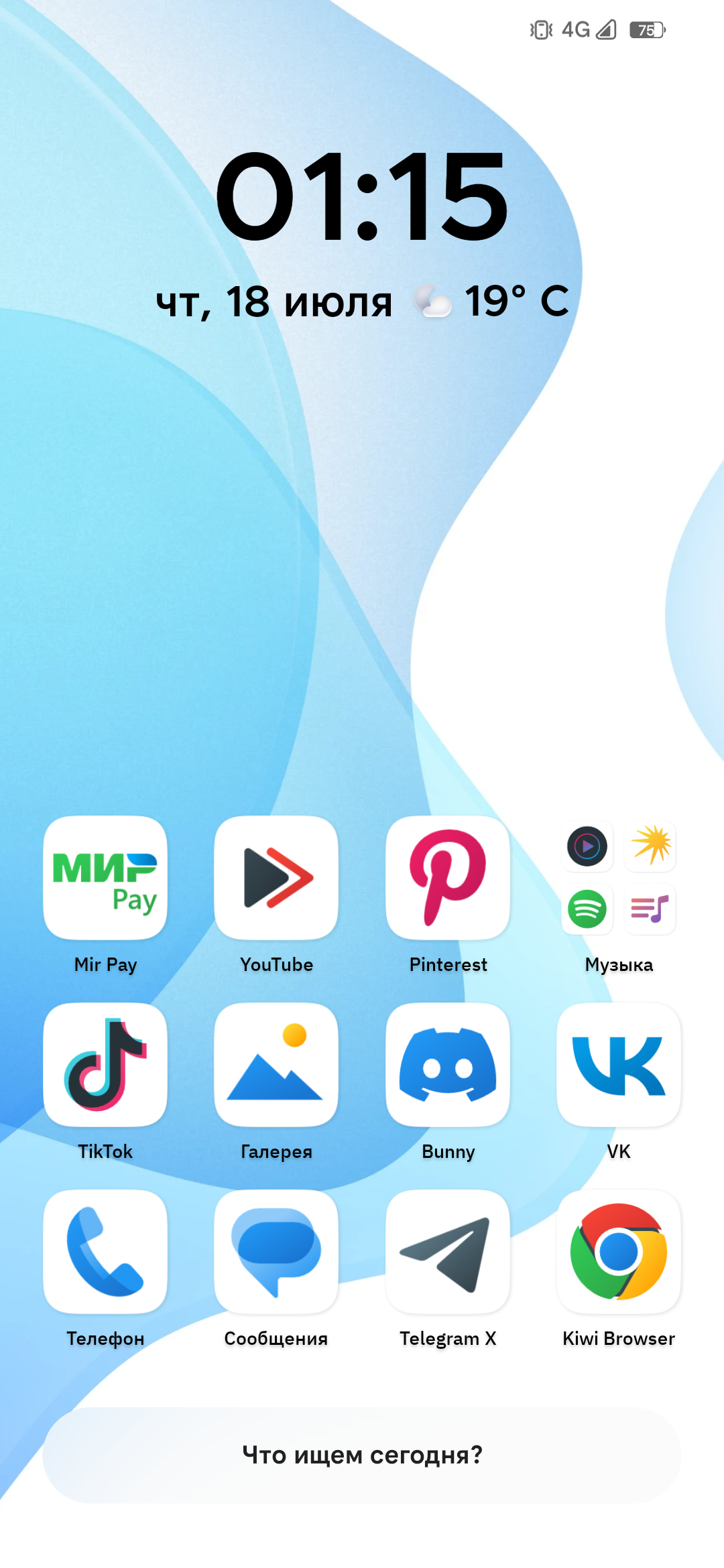Tap the "Что ищем сегодня?" search bar
Screen dimensions: 724x1568
click(x=362, y=1455)
